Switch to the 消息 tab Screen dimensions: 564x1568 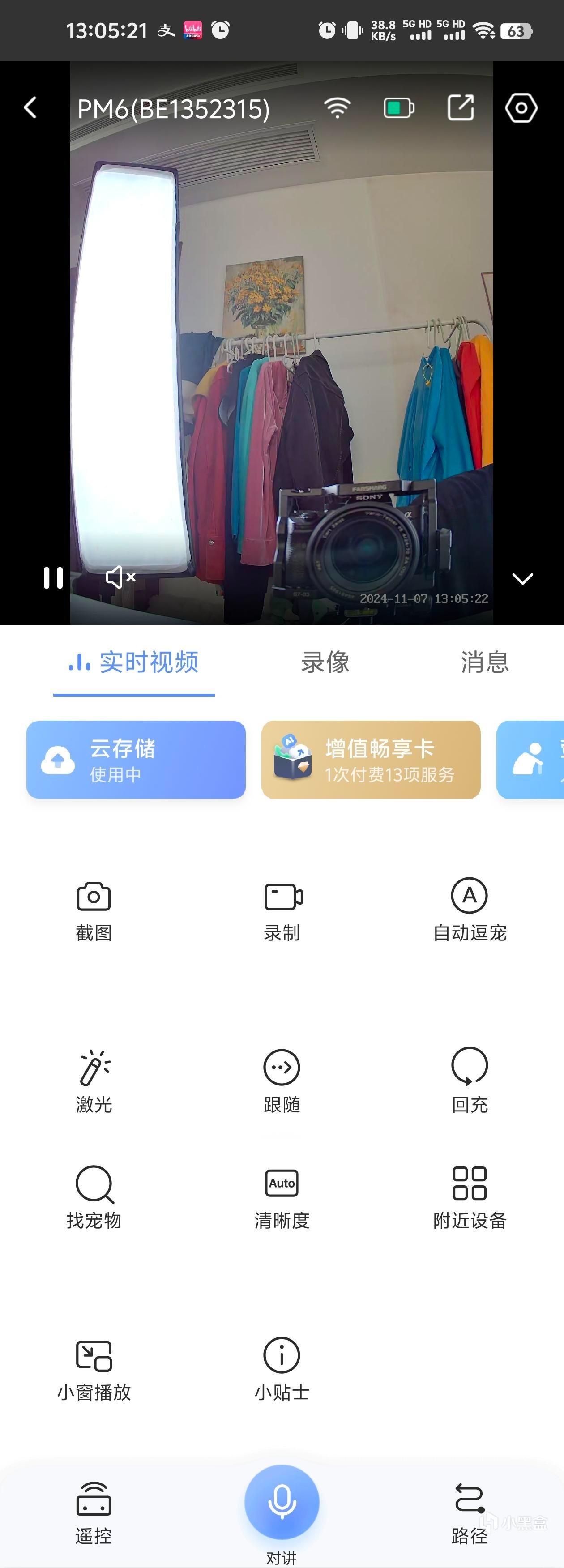484,662
